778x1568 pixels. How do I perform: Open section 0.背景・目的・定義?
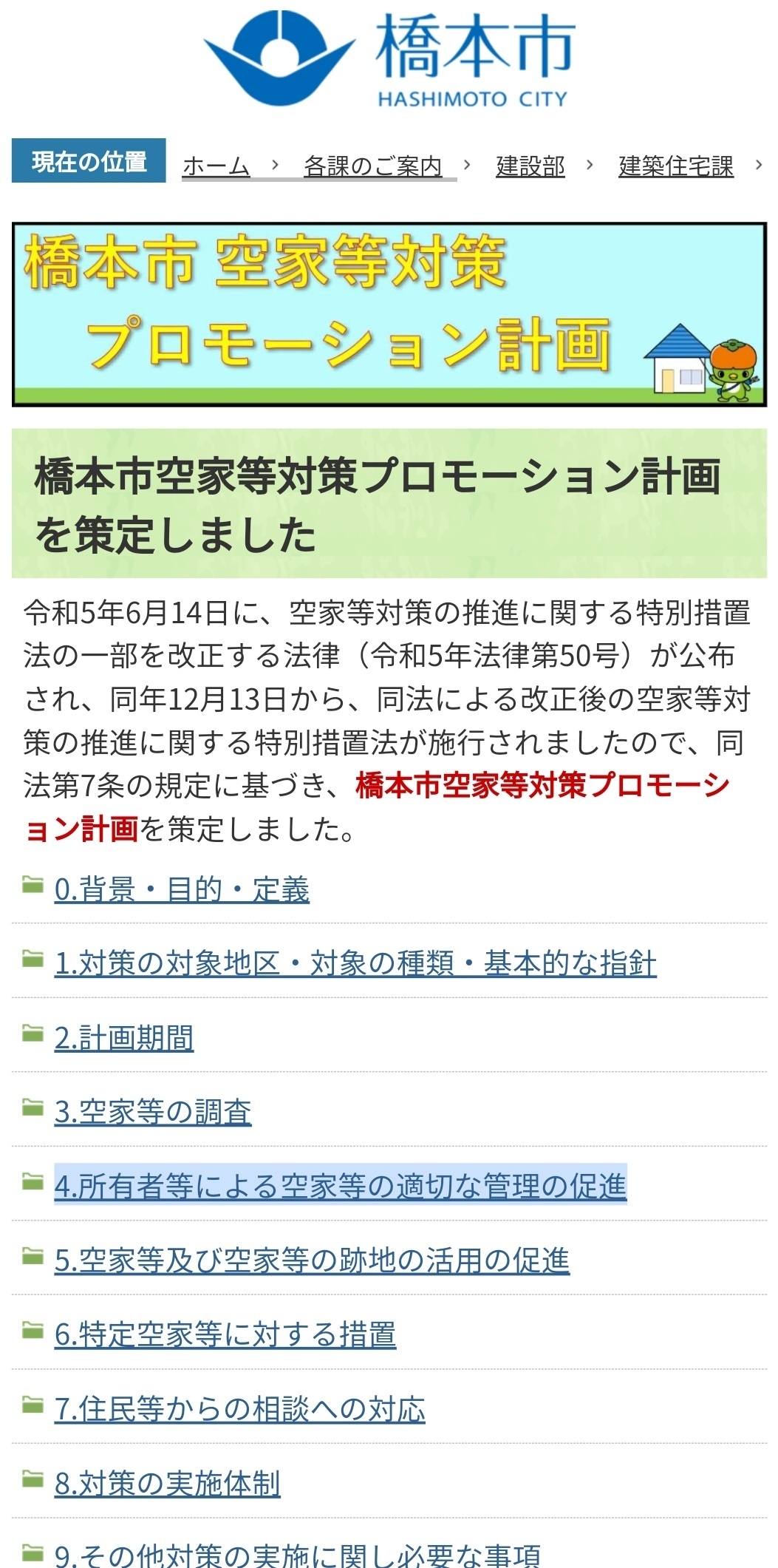click(182, 889)
